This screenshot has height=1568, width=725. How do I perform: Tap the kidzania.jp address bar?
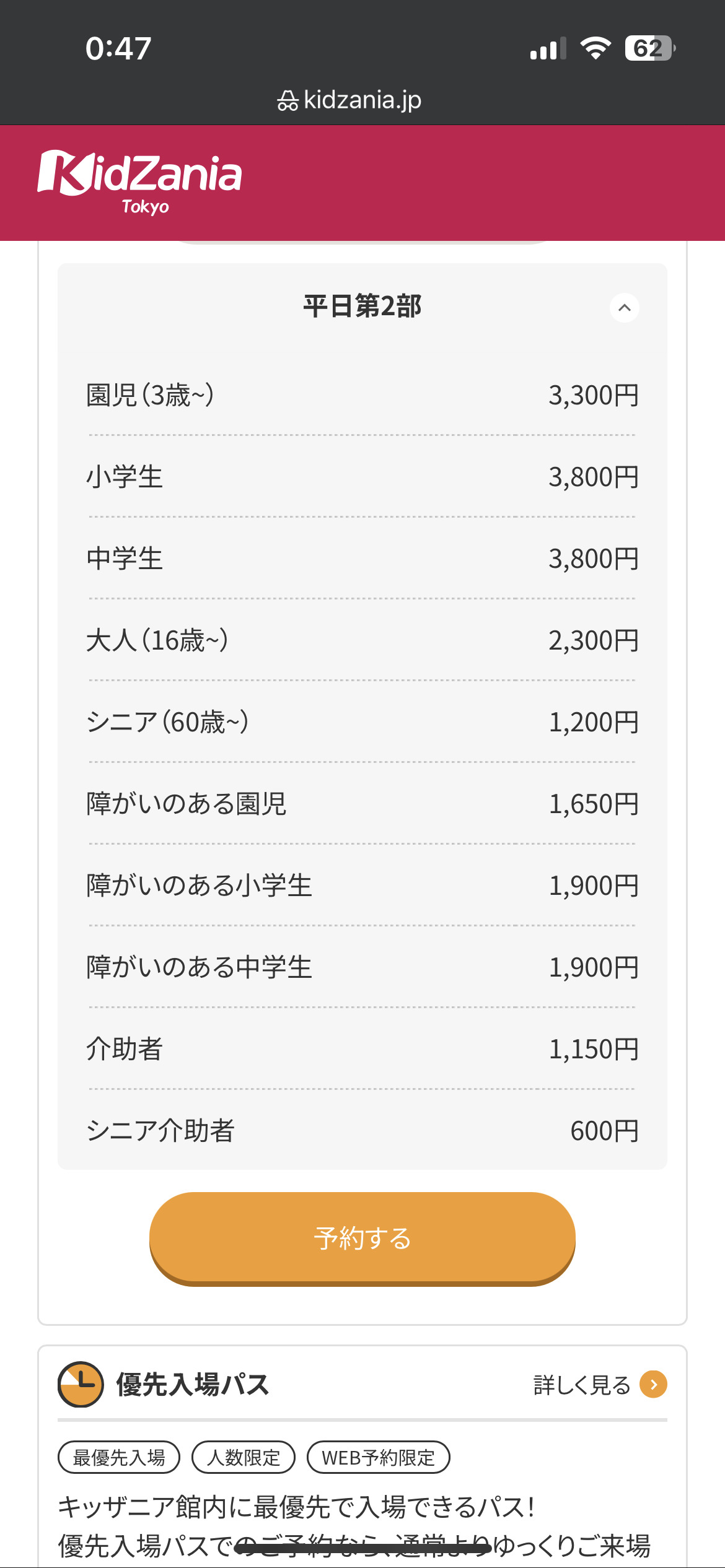[349, 100]
